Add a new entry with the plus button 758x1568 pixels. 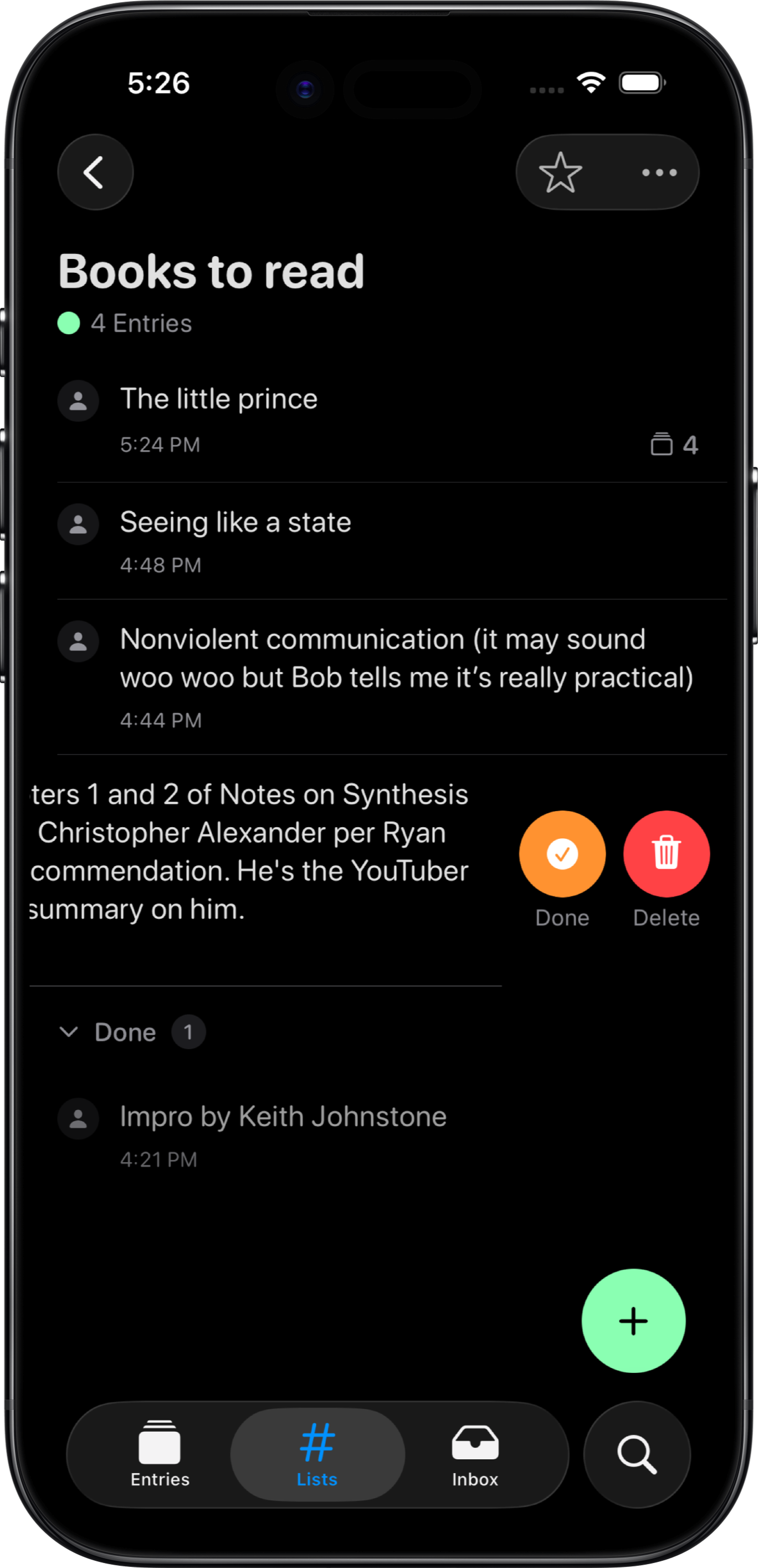[x=633, y=1321]
